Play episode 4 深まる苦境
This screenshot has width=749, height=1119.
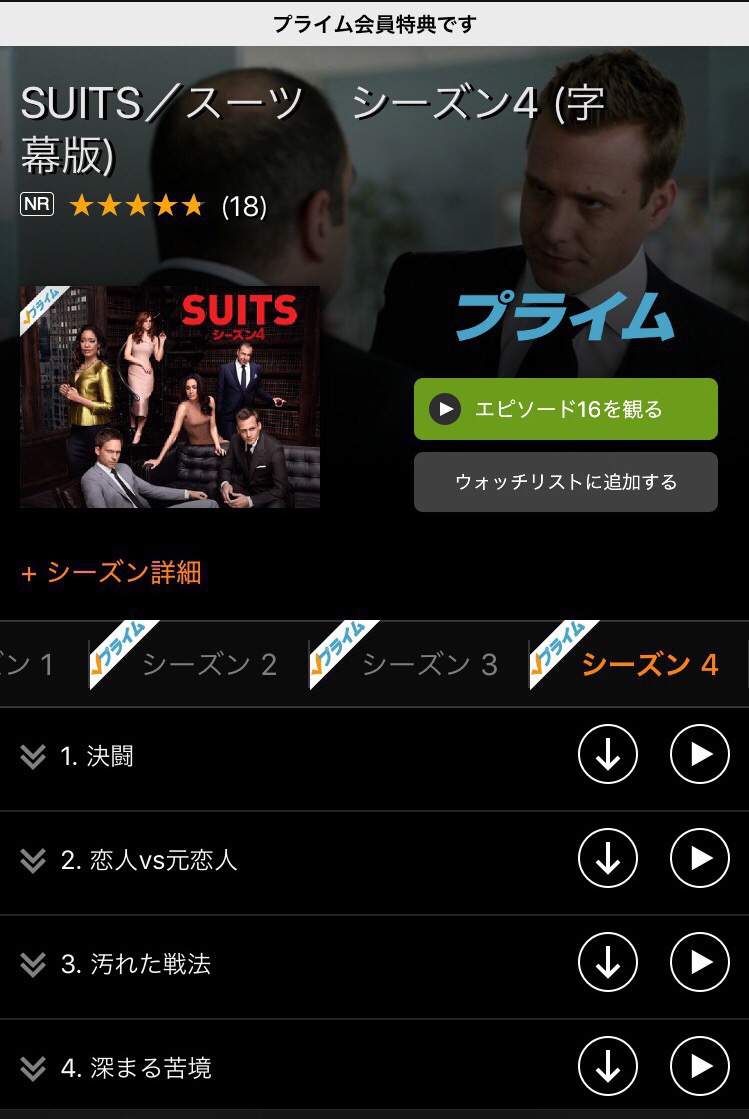pos(699,1066)
